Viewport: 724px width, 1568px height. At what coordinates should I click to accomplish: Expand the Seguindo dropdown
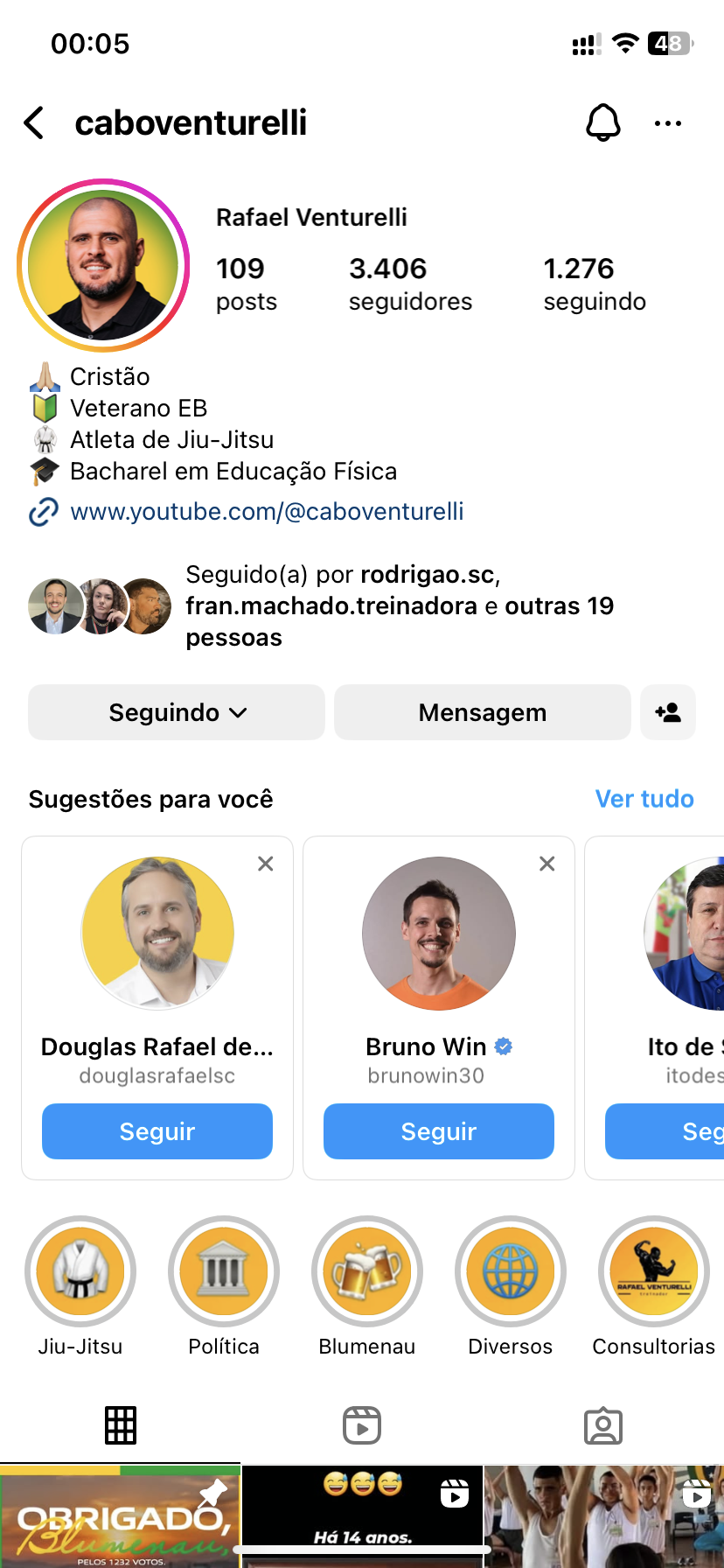[177, 712]
